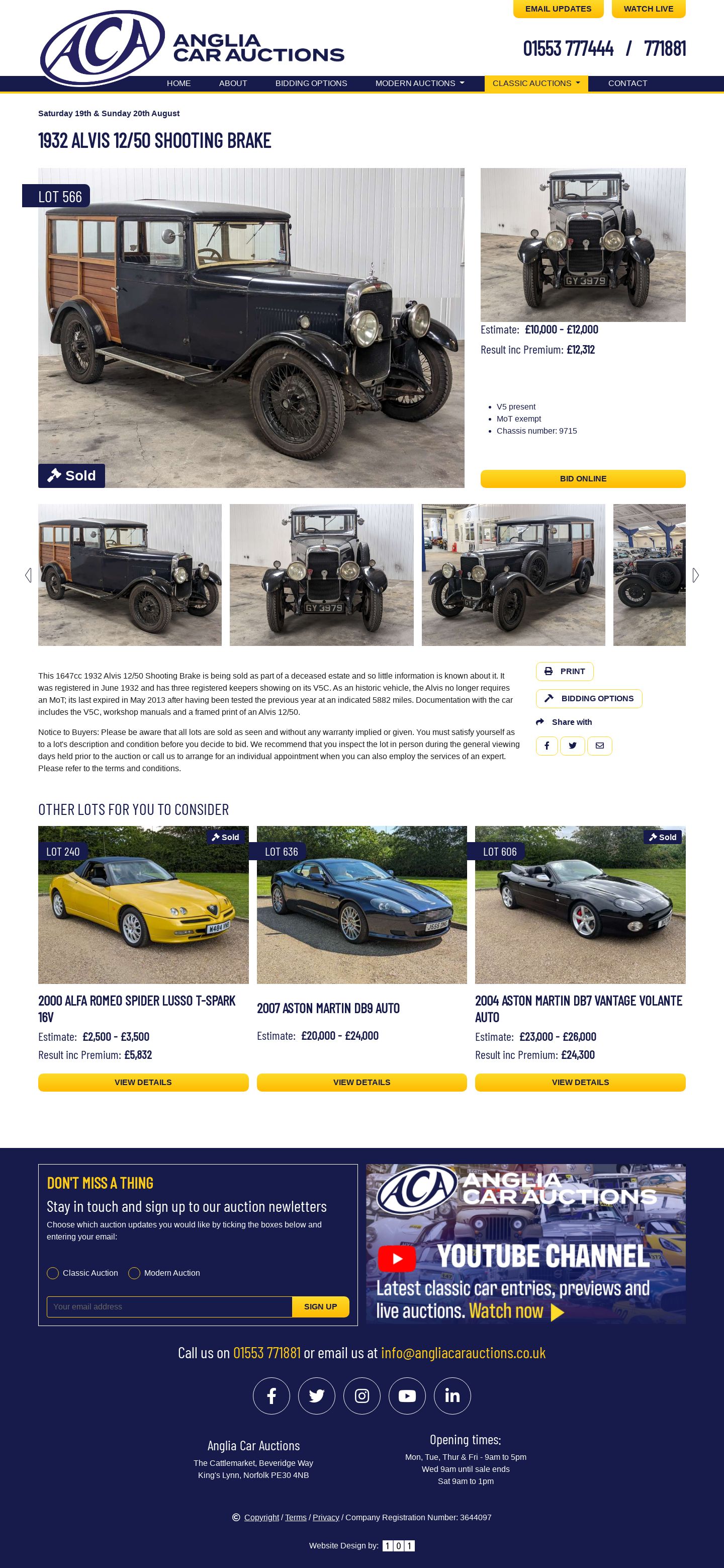Open the front-view thumbnail showing GY 3979 plate
Screen dimensions: 724x1568
click(321, 574)
